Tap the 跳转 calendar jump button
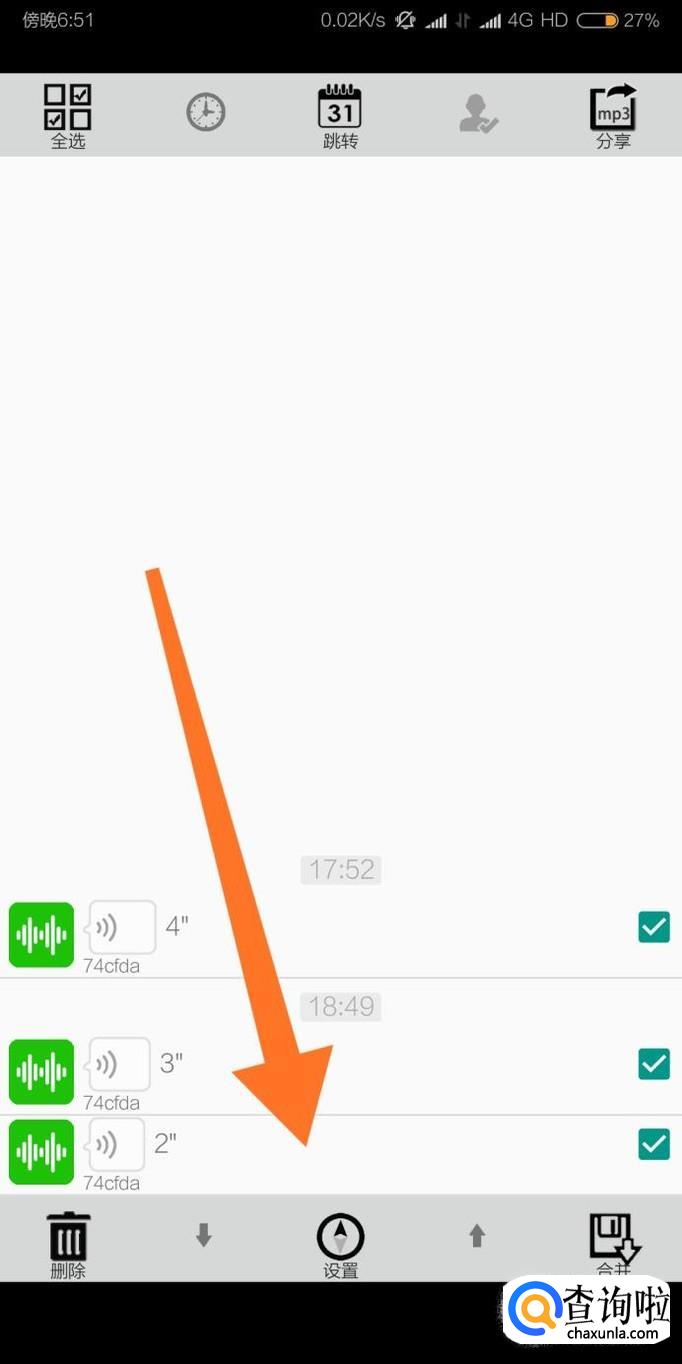Screen dimensions: 682x1364 [340, 116]
